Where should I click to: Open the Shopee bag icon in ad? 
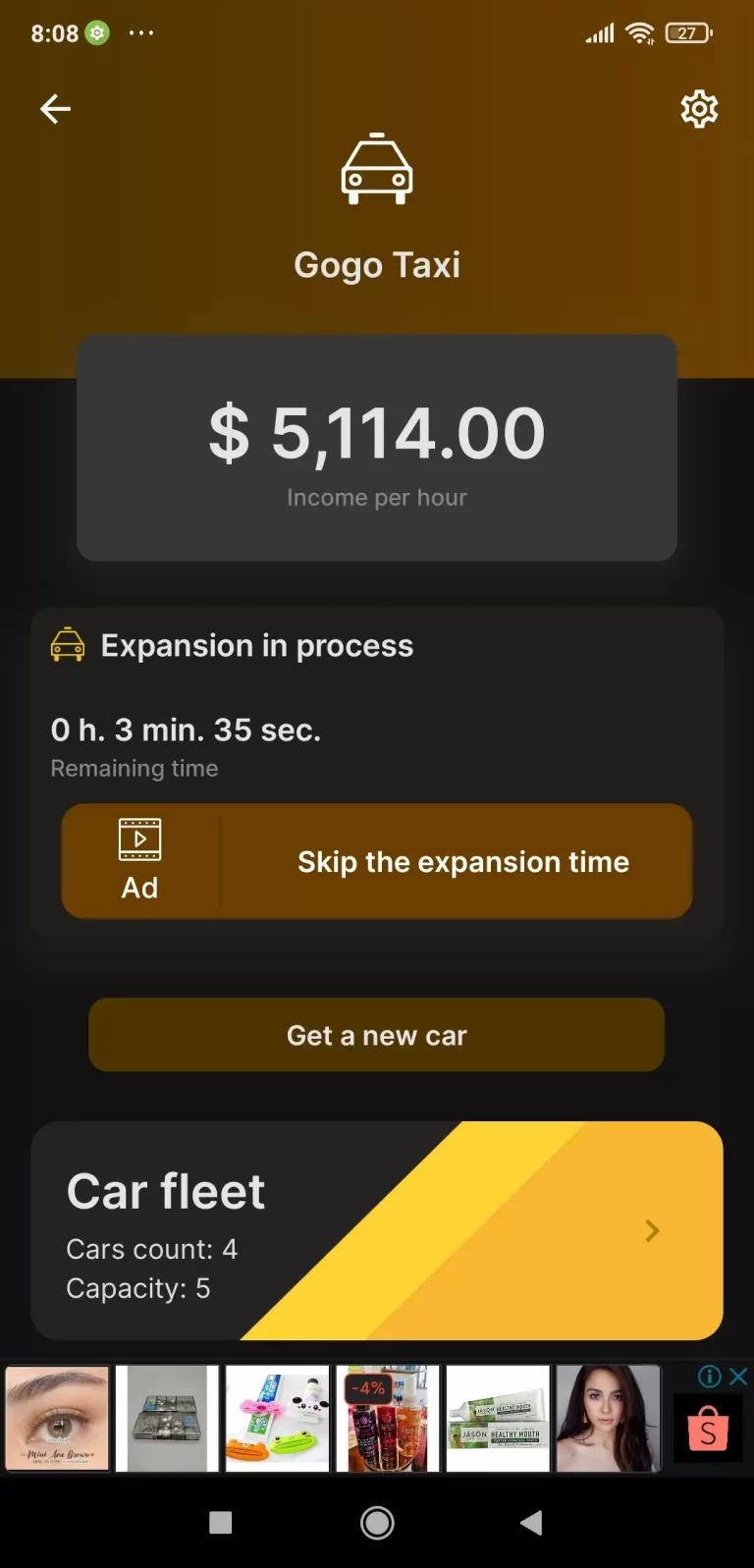click(x=708, y=1430)
